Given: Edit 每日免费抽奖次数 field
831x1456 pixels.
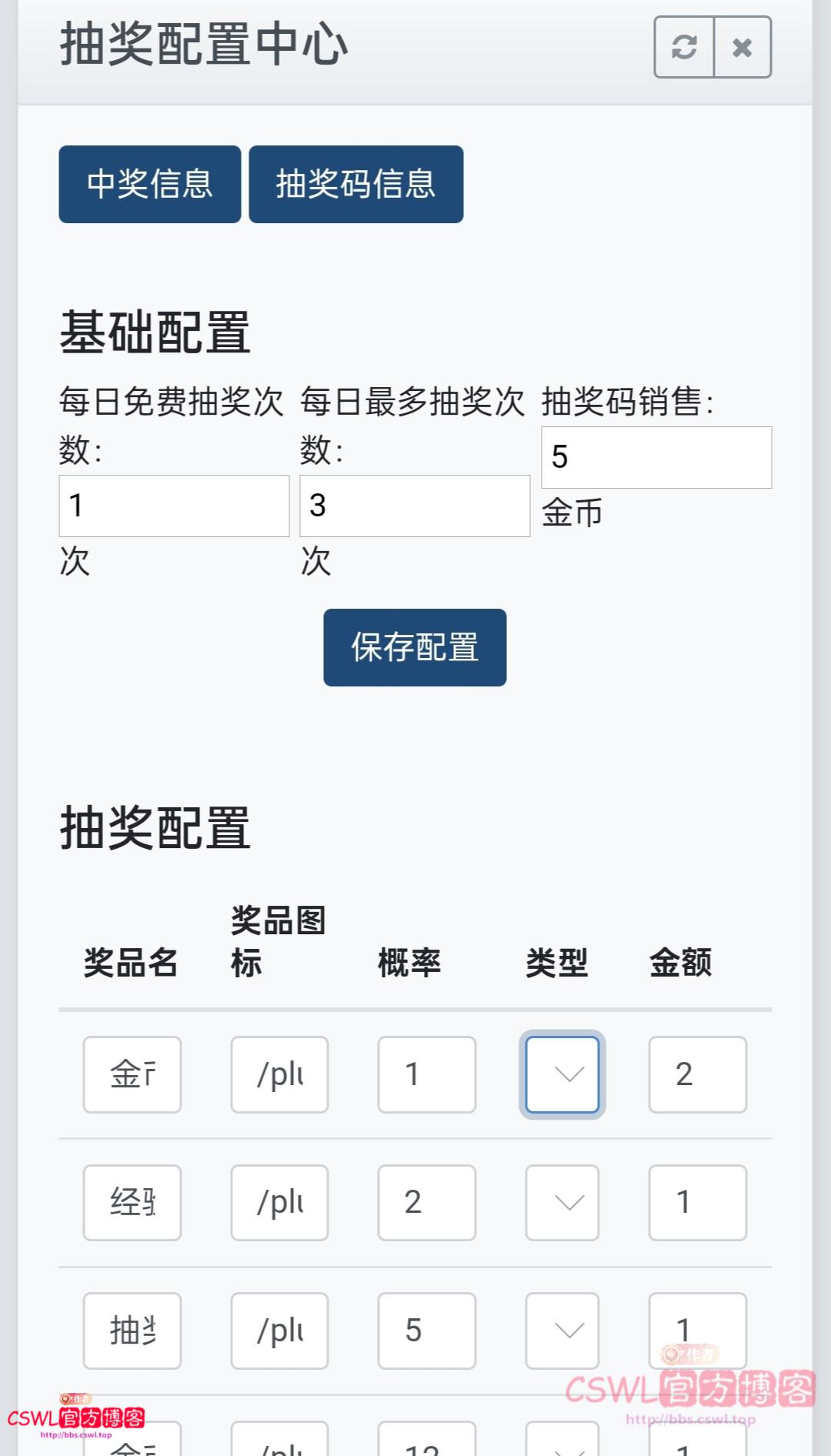Looking at the screenshot, I should click(174, 506).
